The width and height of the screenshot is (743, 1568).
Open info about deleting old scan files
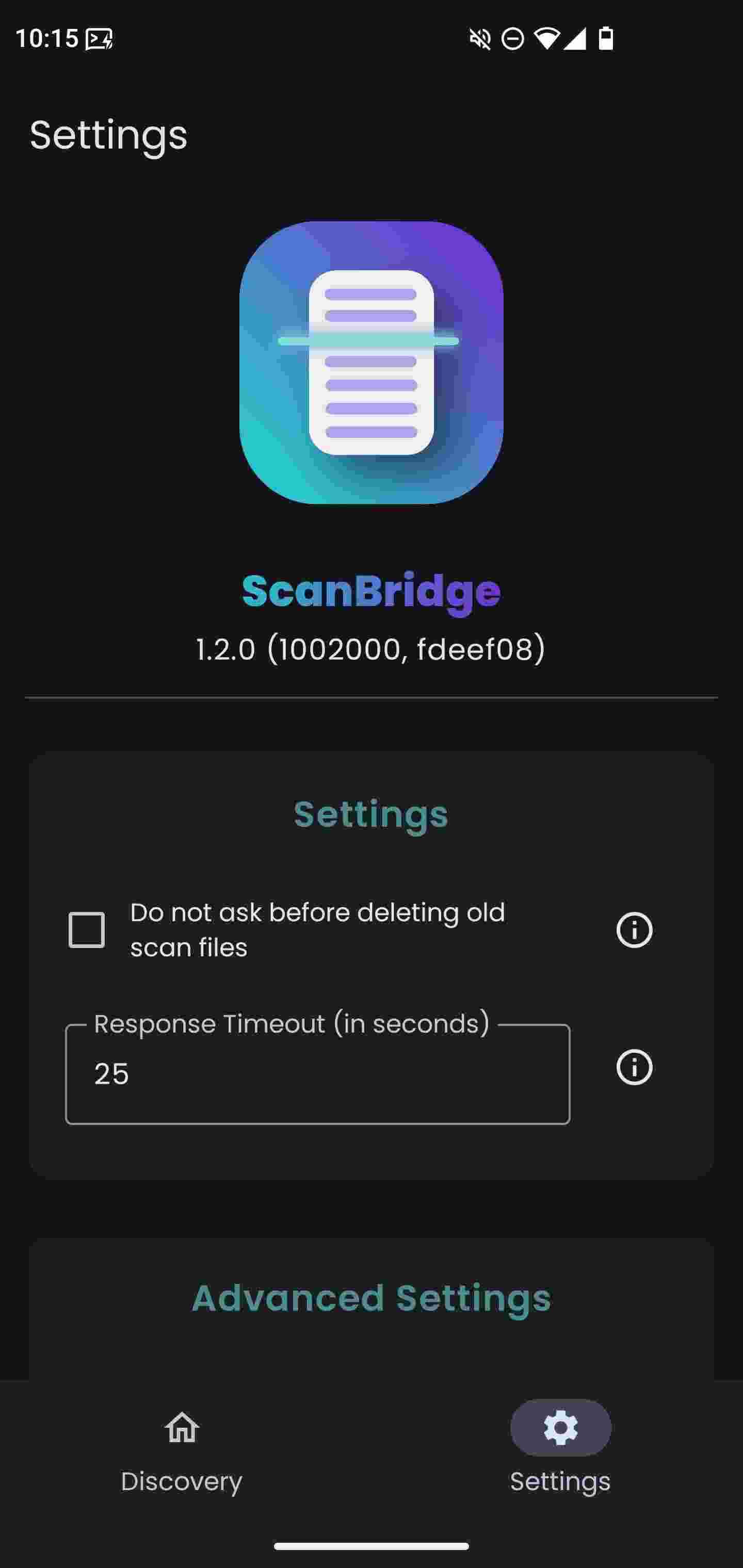[x=634, y=929]
